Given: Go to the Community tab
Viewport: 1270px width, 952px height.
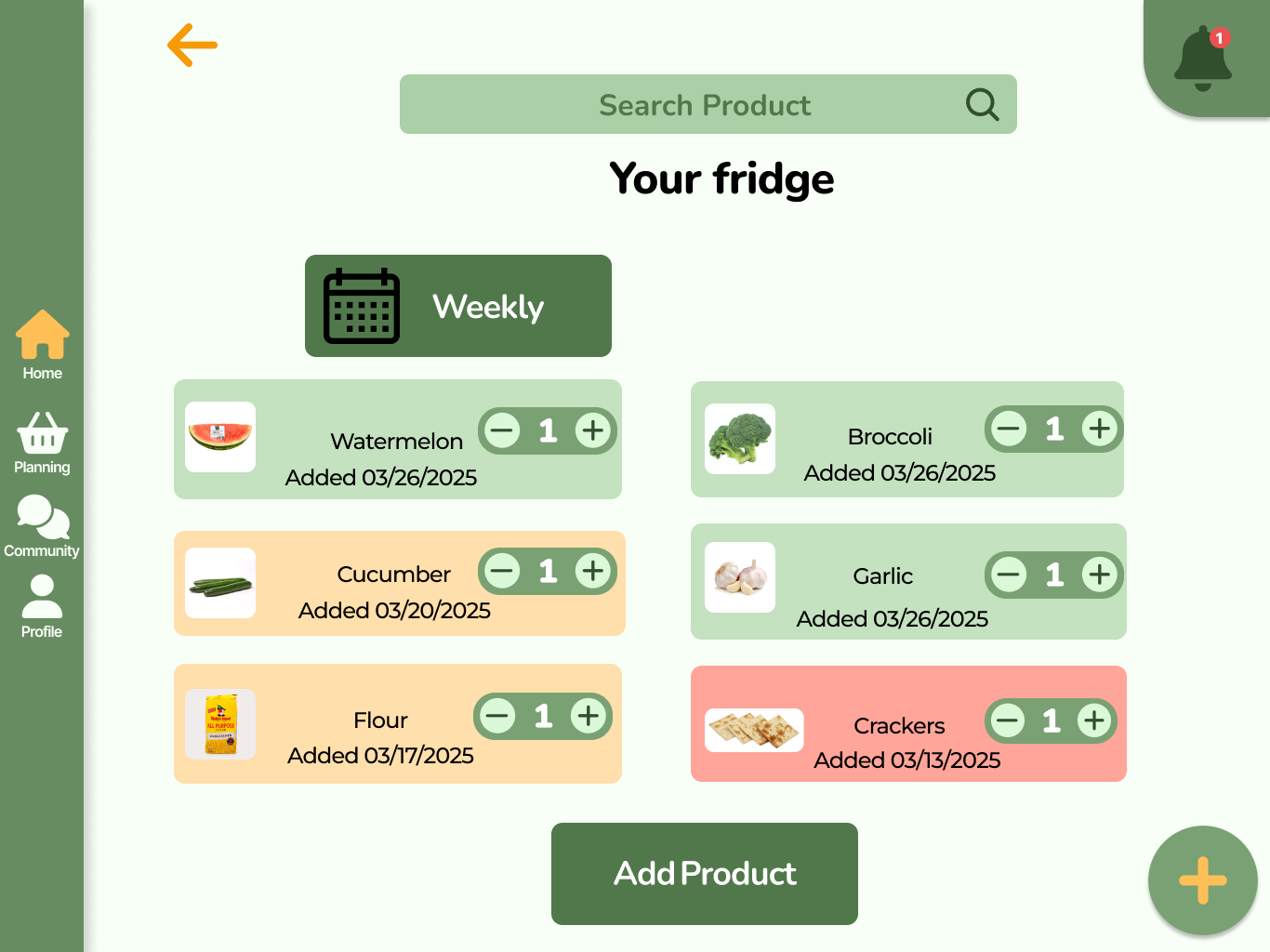Looking at the screenshot, I should coord(42,526).
